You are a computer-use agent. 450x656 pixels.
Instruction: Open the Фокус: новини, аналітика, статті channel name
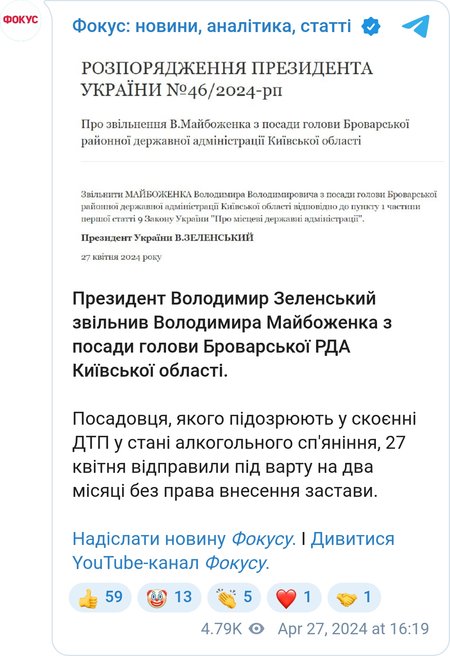click(x=212, y=26)
